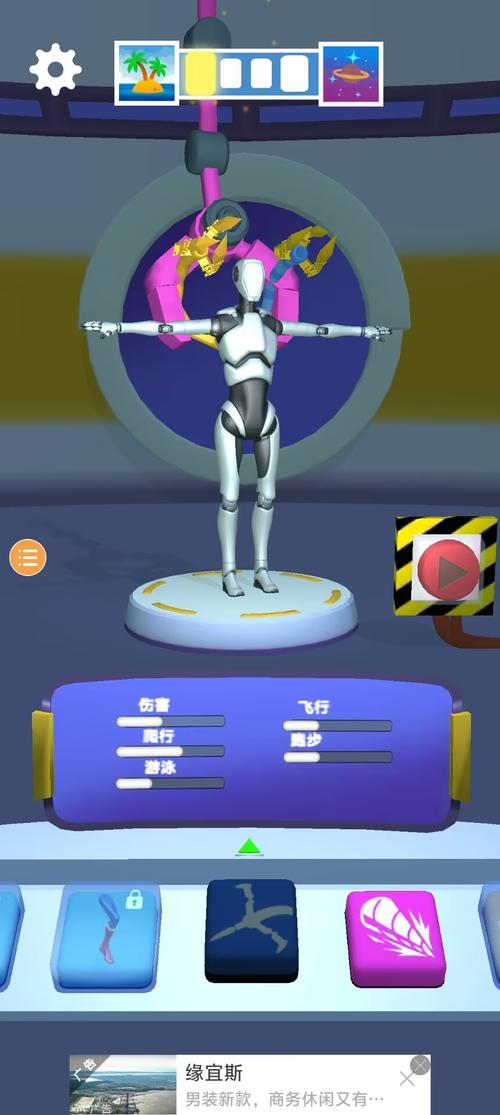The image size is (500, 1115).
Task: Open the orange list menu button
Action: tap(28, 558)
